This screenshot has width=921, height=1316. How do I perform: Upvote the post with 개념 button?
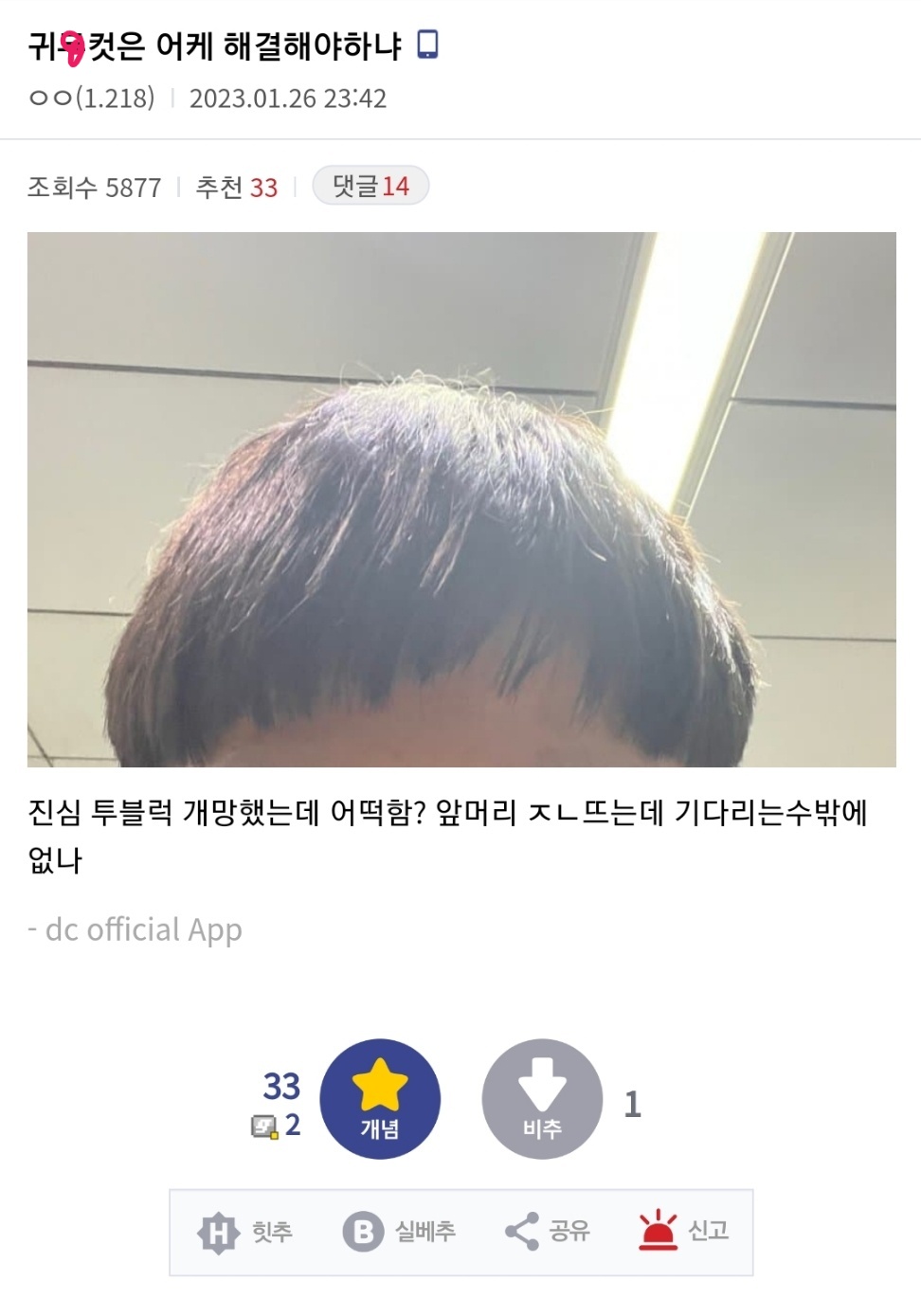pos(380,1099)
